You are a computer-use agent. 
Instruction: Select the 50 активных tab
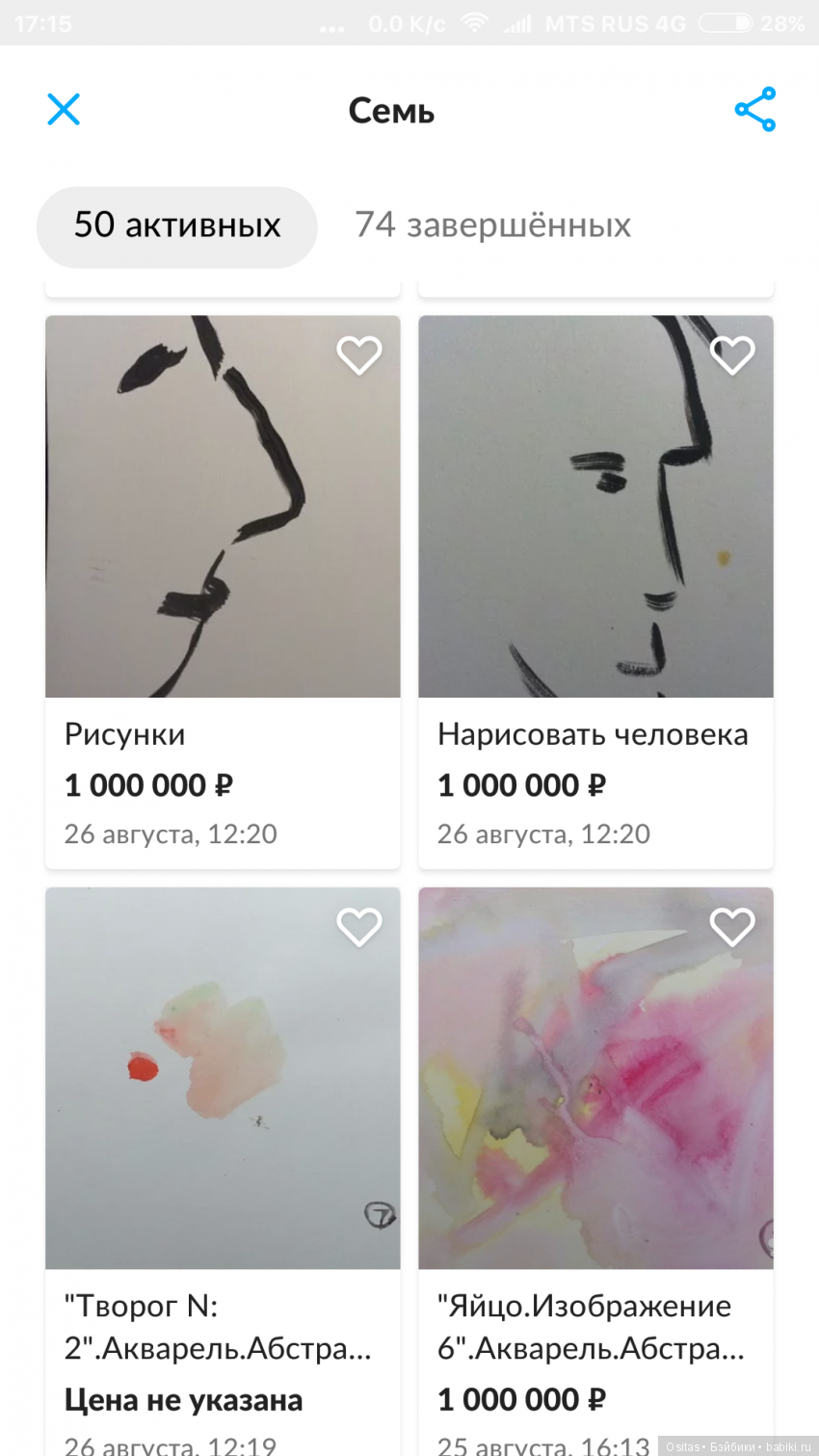177,226
